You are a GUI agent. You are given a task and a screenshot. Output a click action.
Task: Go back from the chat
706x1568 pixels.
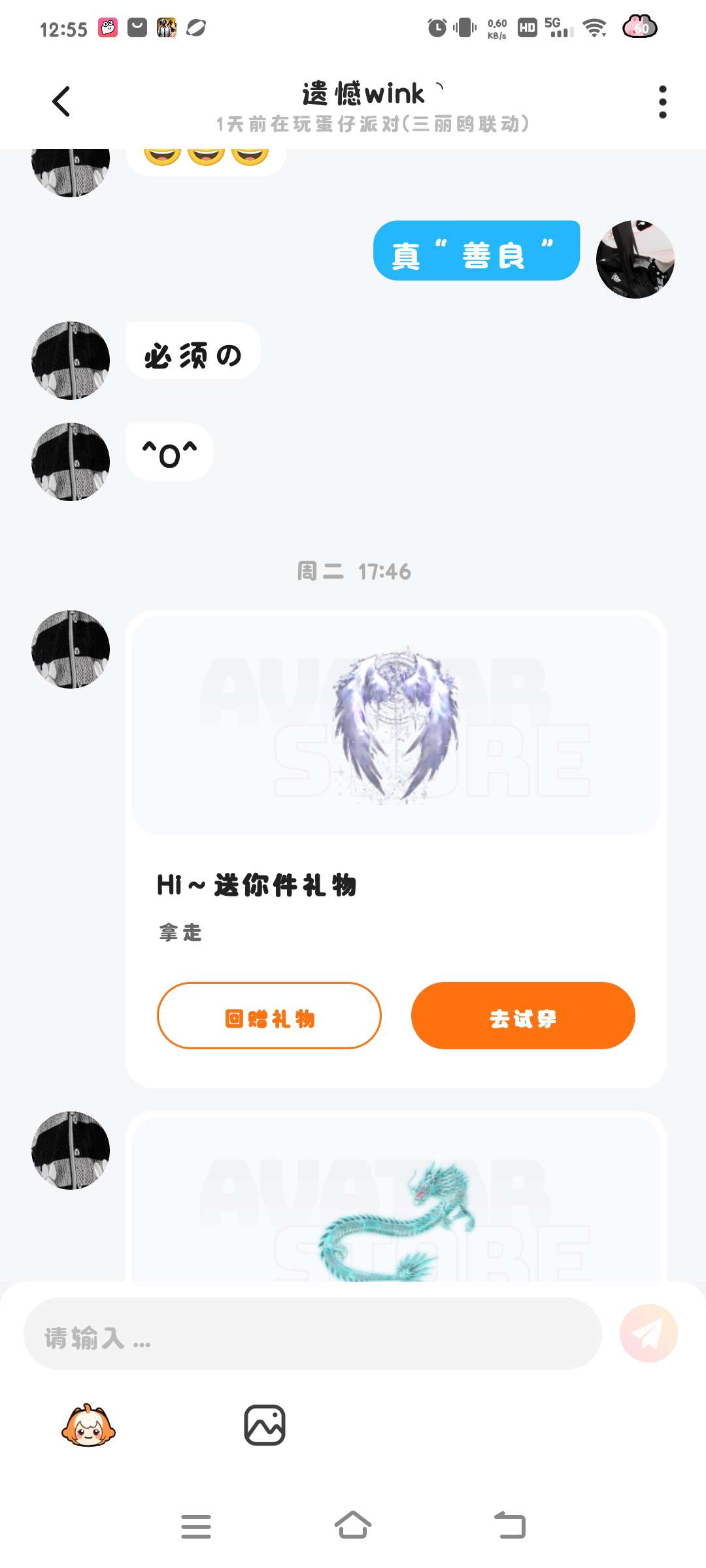click(x=61, y=101)
